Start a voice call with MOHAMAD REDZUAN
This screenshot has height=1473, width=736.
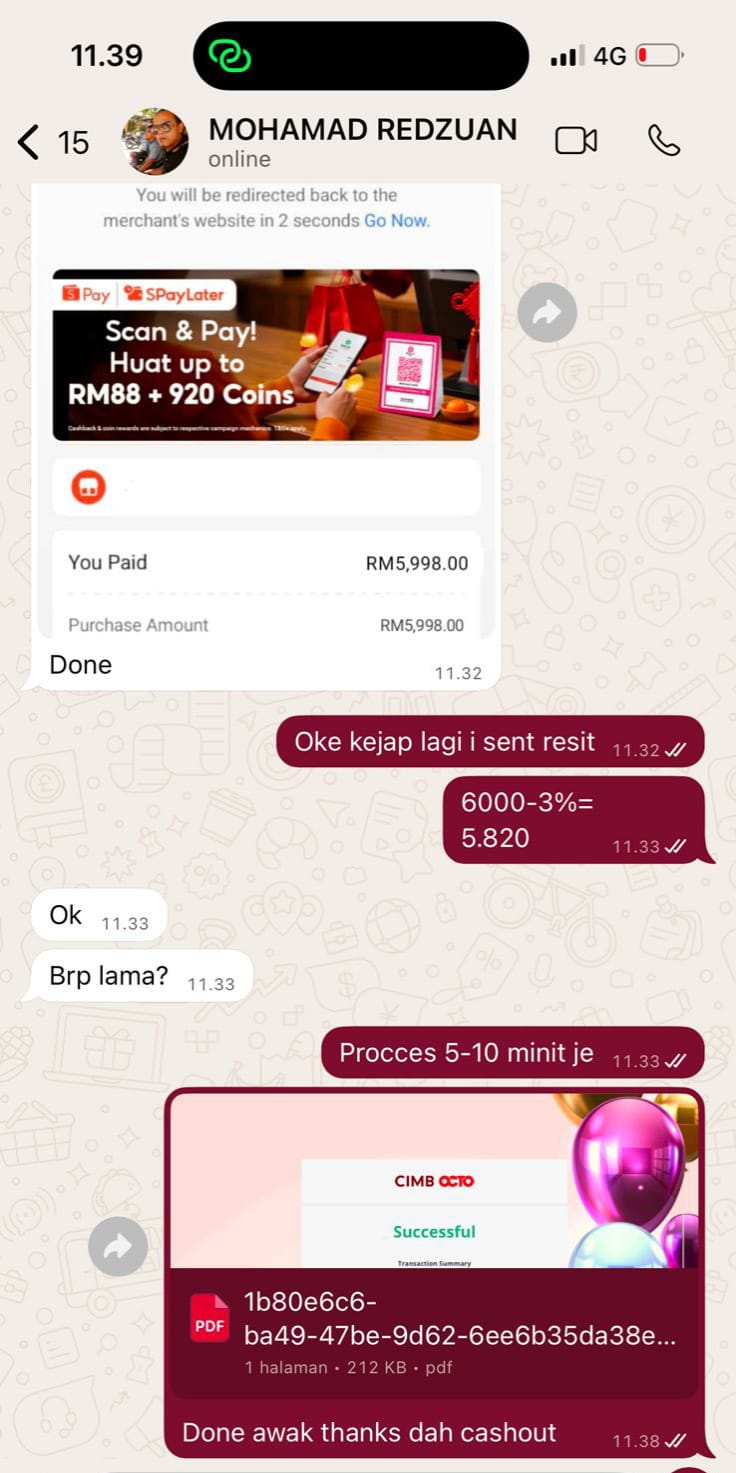click(x=663, y=141)
